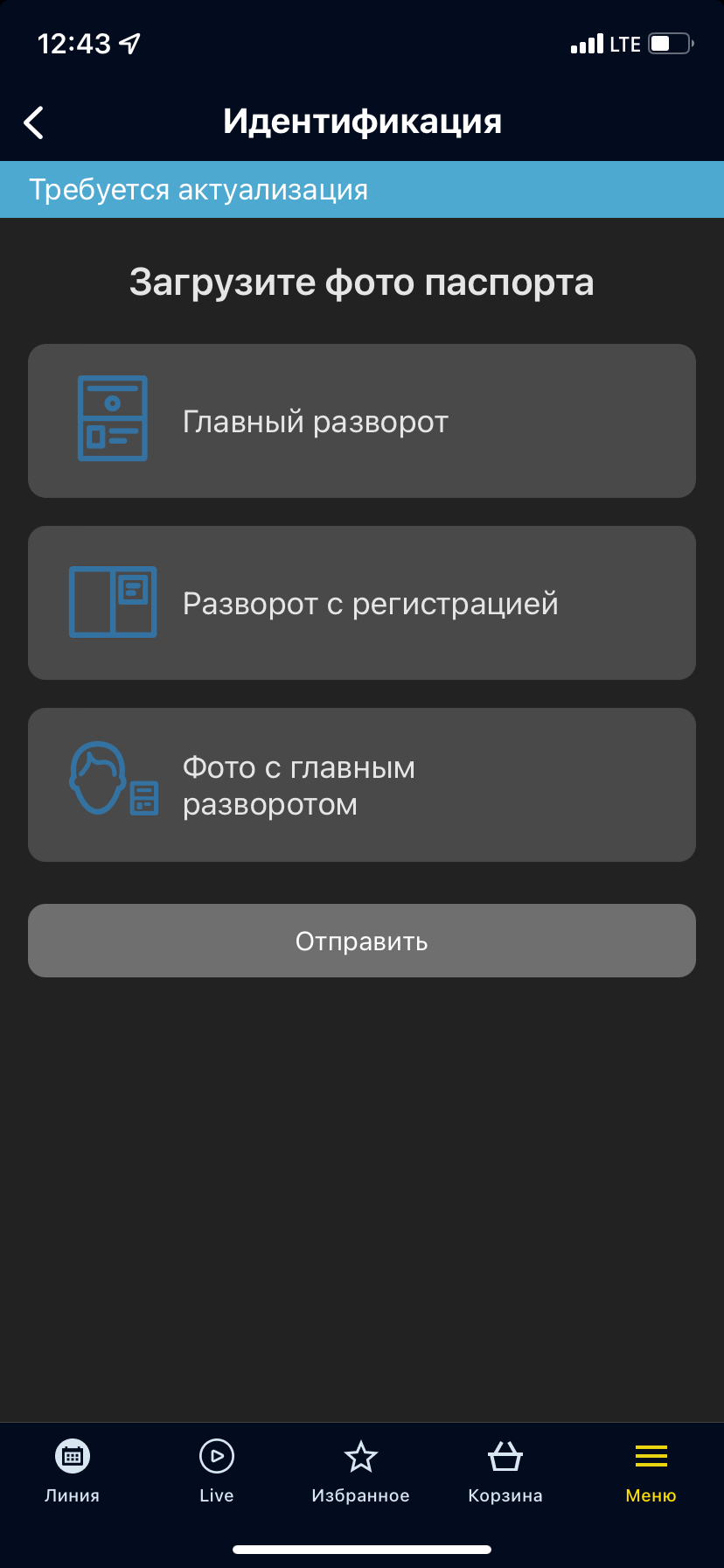Tap the Отправить button
This screenshot has height=1568, width=724.
pos(362,941)
